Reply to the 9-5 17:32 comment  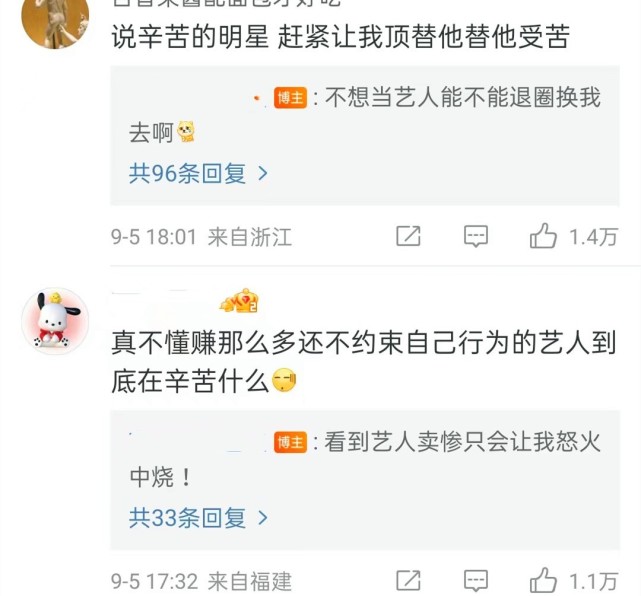pyautogui.click(x=476, y=580)
